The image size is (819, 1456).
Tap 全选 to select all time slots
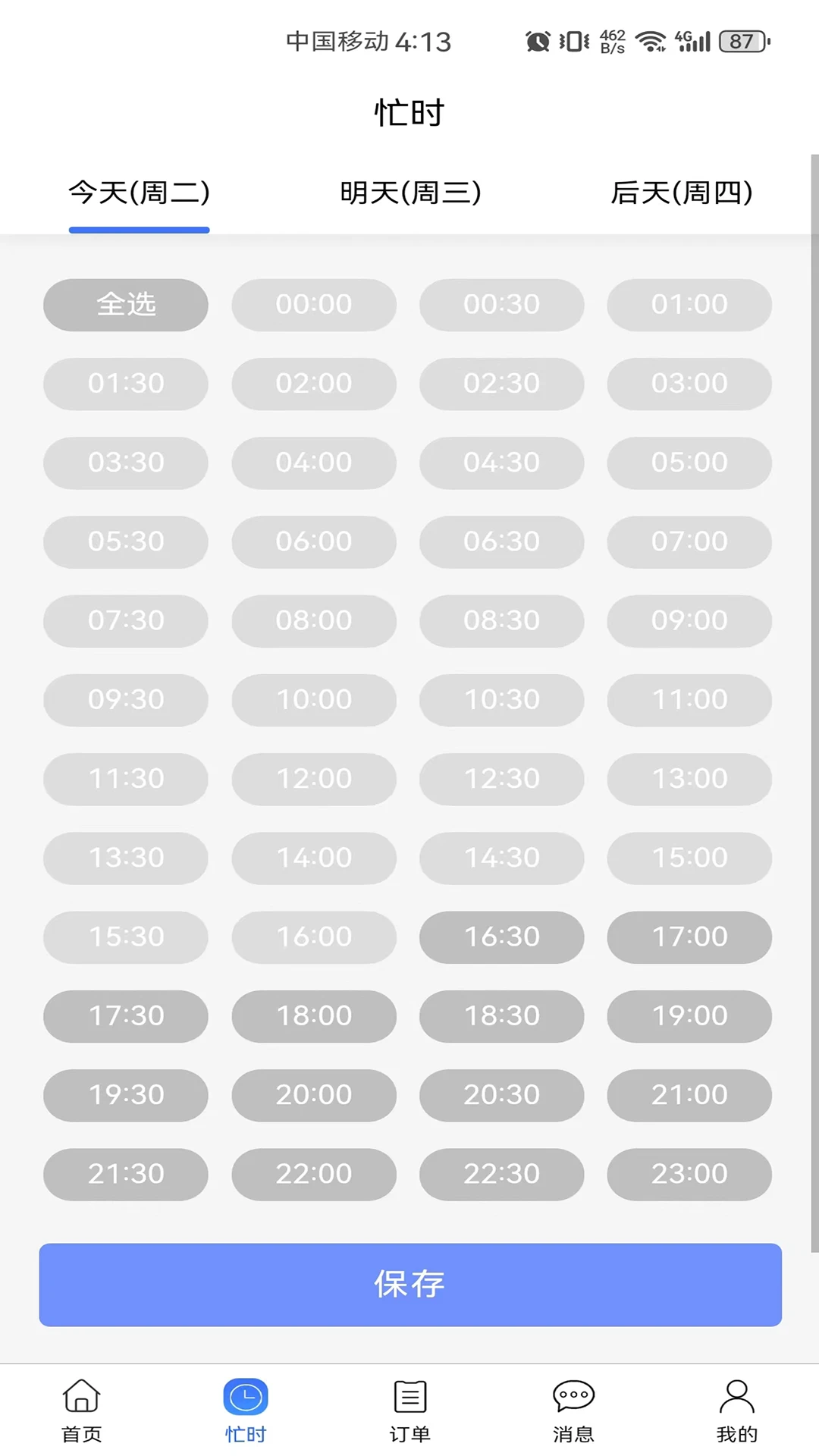point(126,305)
